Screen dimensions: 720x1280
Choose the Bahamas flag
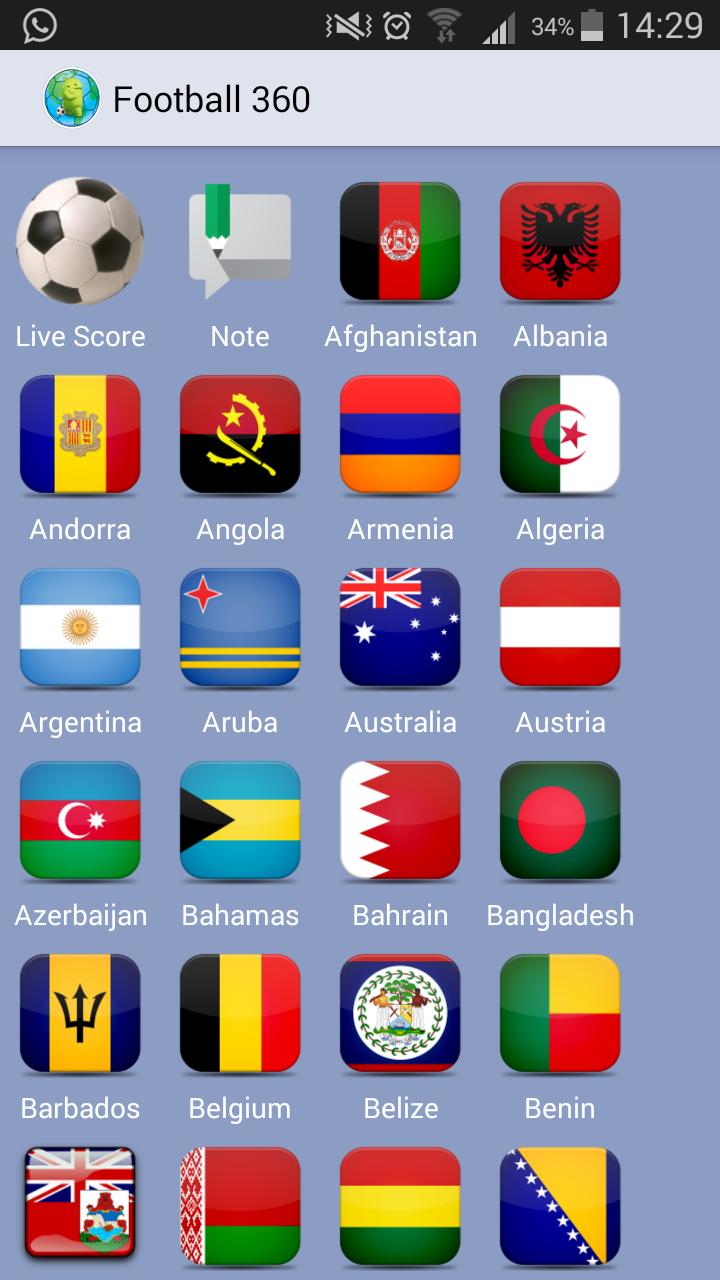240,820
